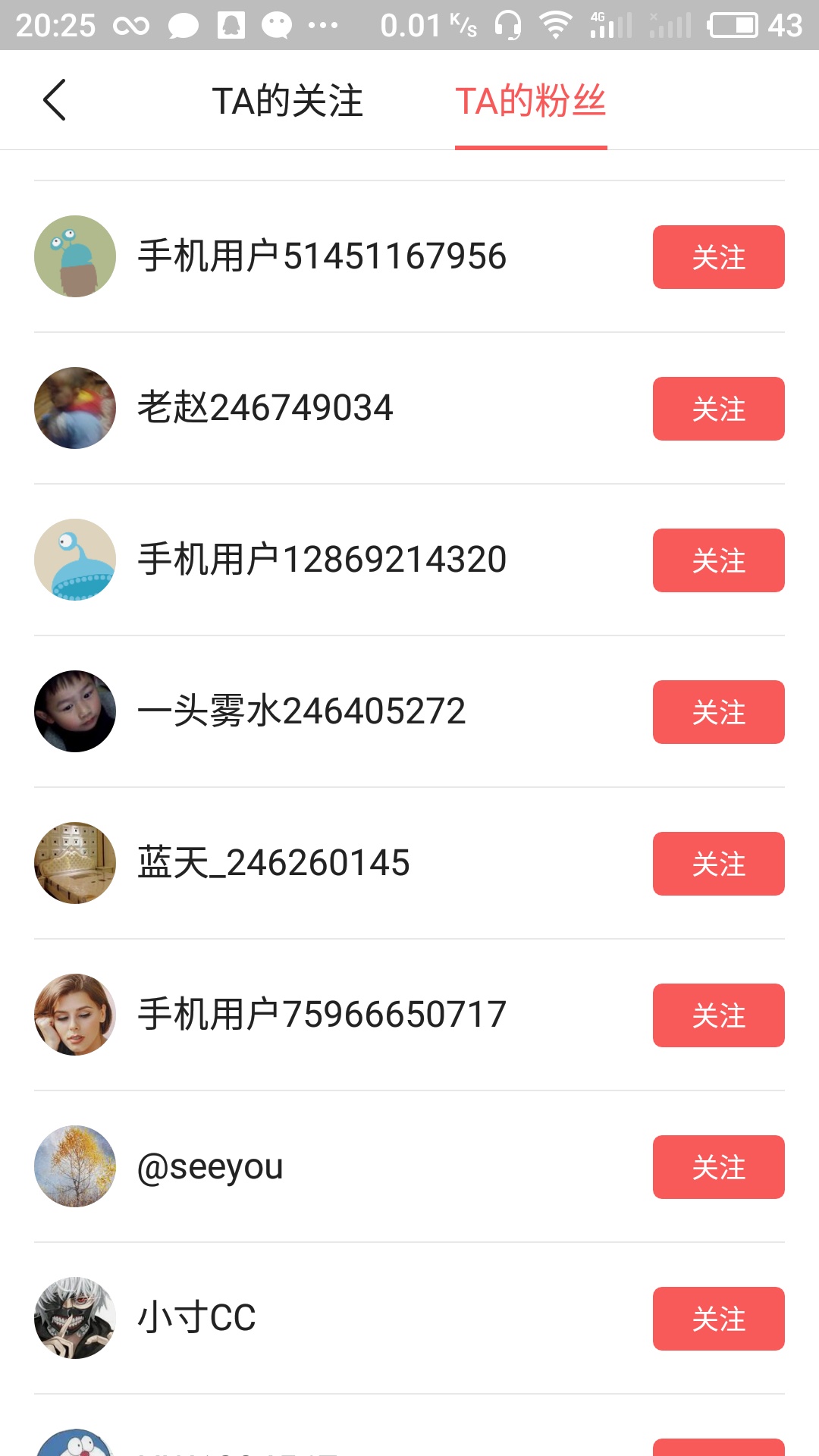This screenshot has width=819, height=1456.
Task: View profile of 手机用户12869214320
Action: tap(322, 560)
